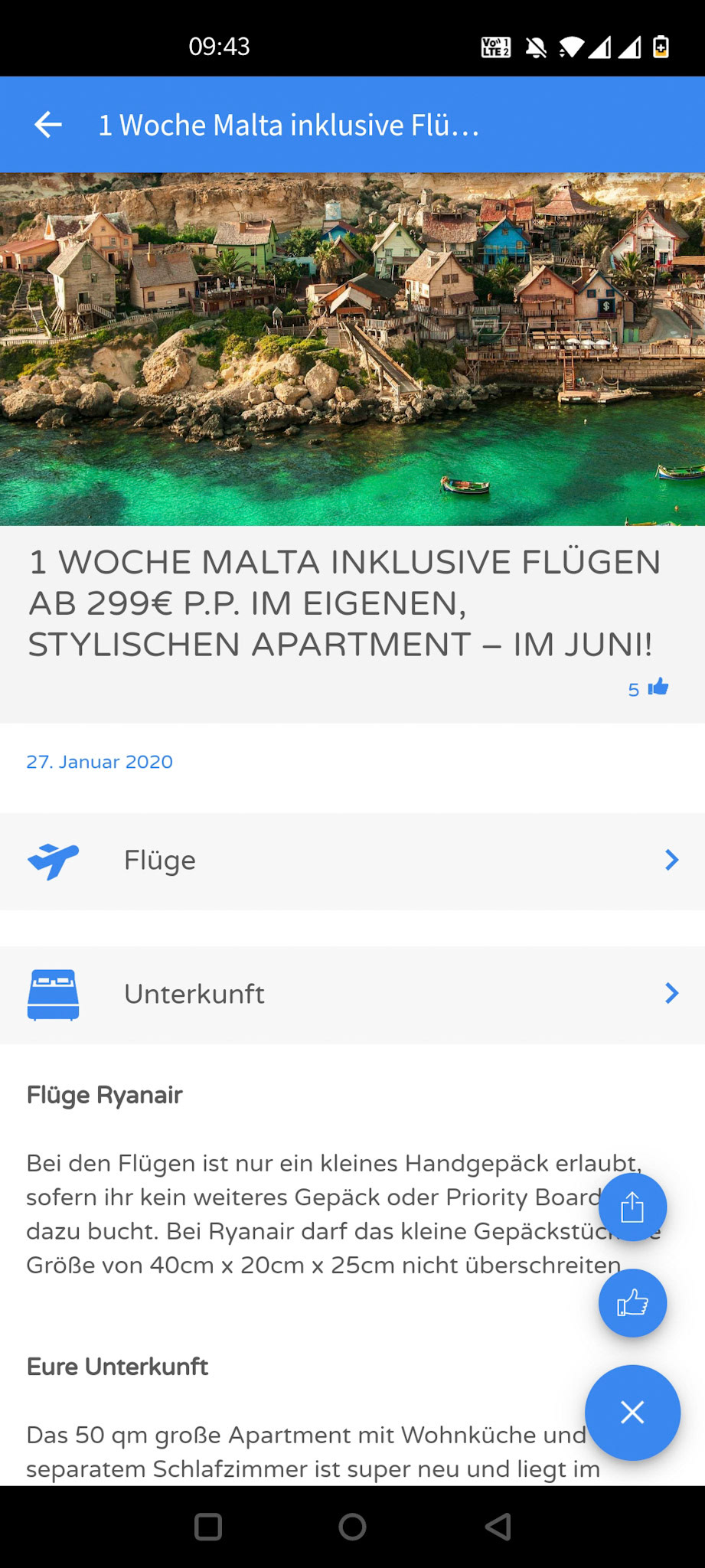Open the Flüge section
This screenshot has width=705, height=1568.
click(x=352, y=861)
